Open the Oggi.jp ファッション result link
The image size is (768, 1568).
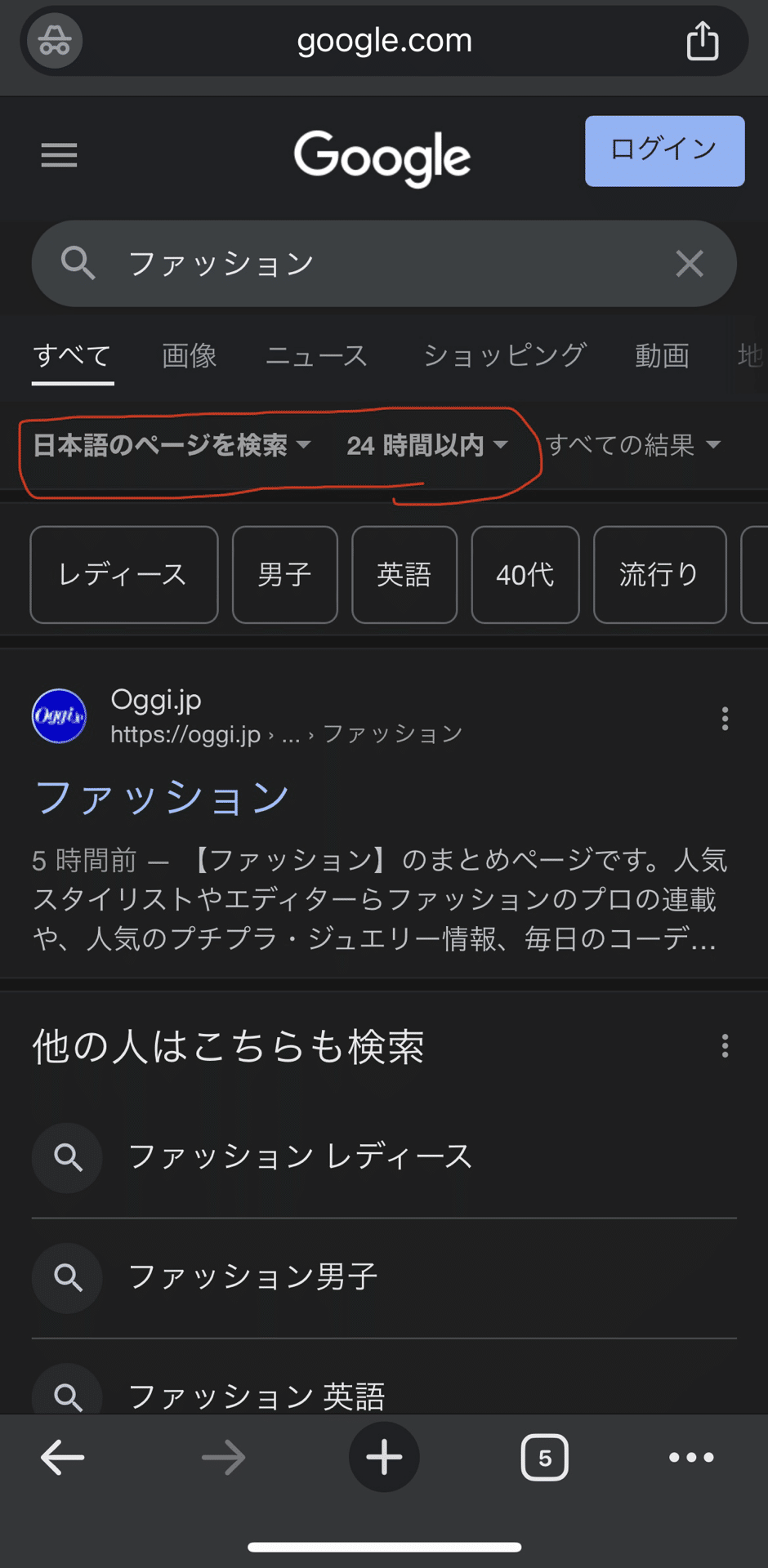163,797
